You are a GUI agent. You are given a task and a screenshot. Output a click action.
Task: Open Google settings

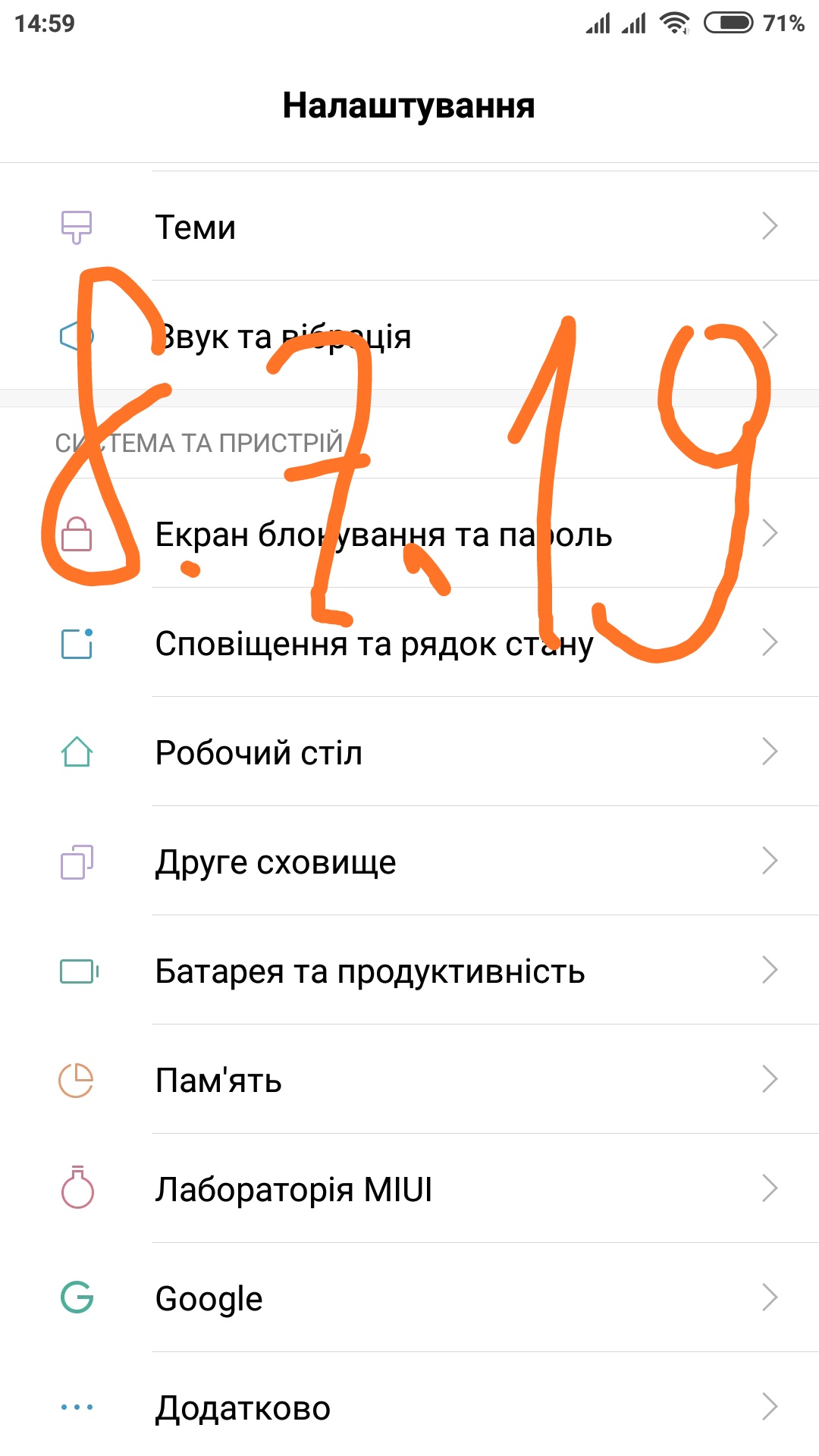[409, 1298]
